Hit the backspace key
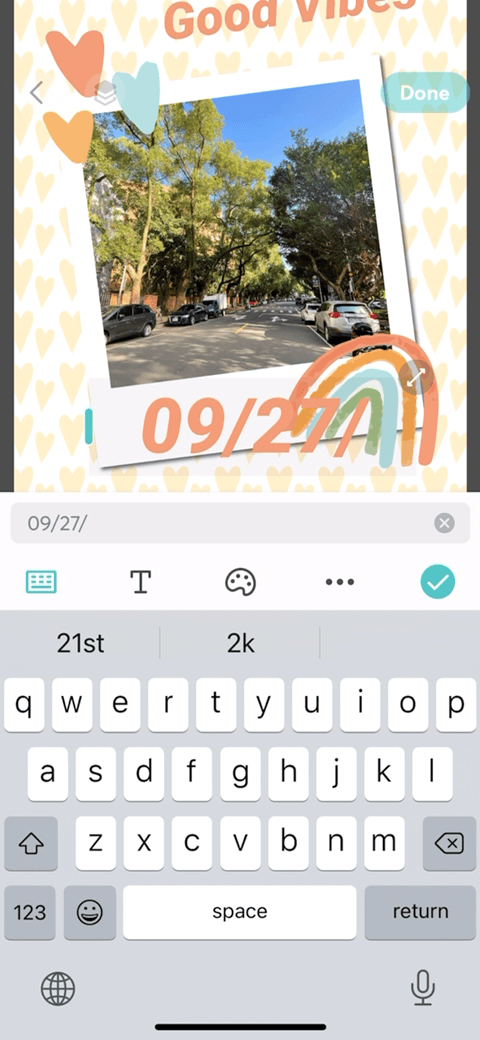 (x=449, y=843)
